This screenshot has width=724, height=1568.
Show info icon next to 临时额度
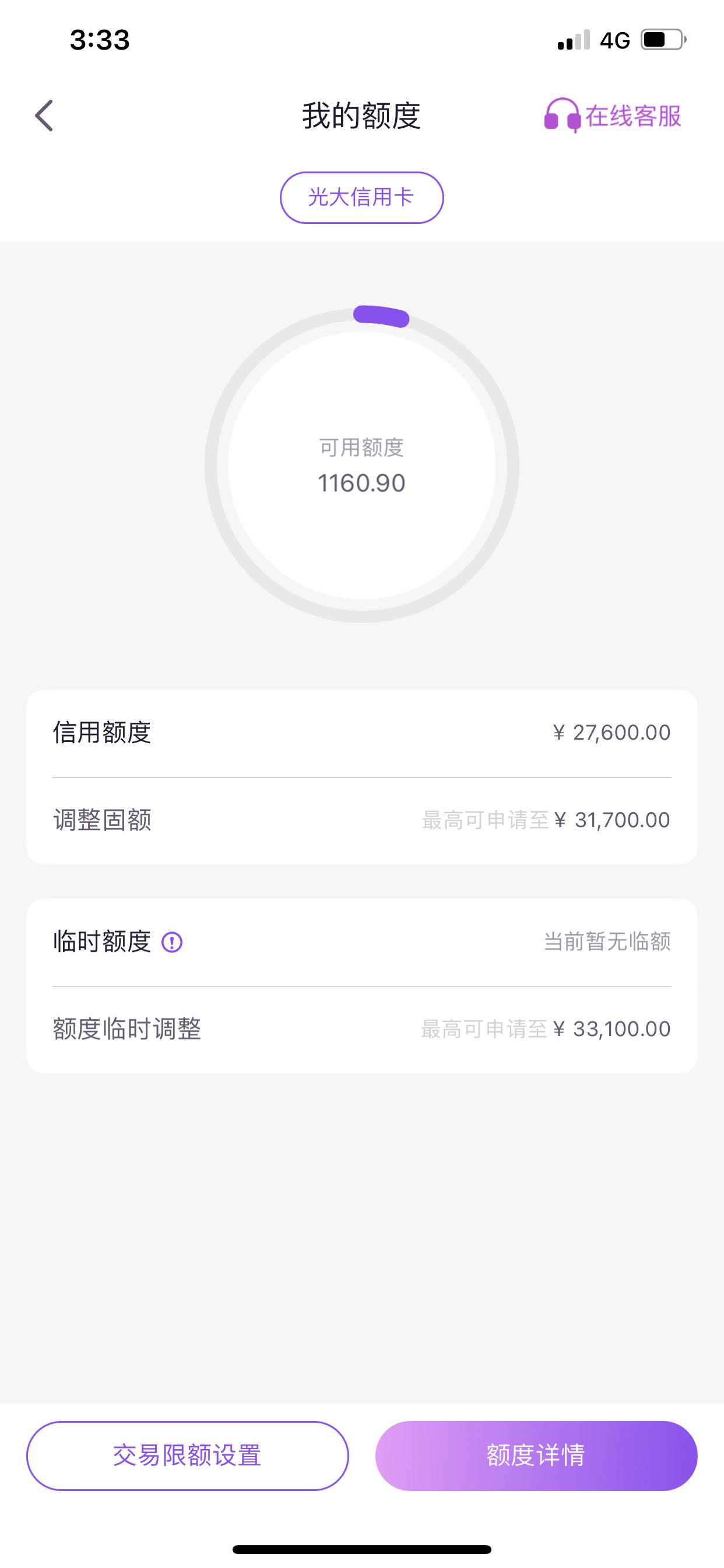171,942
